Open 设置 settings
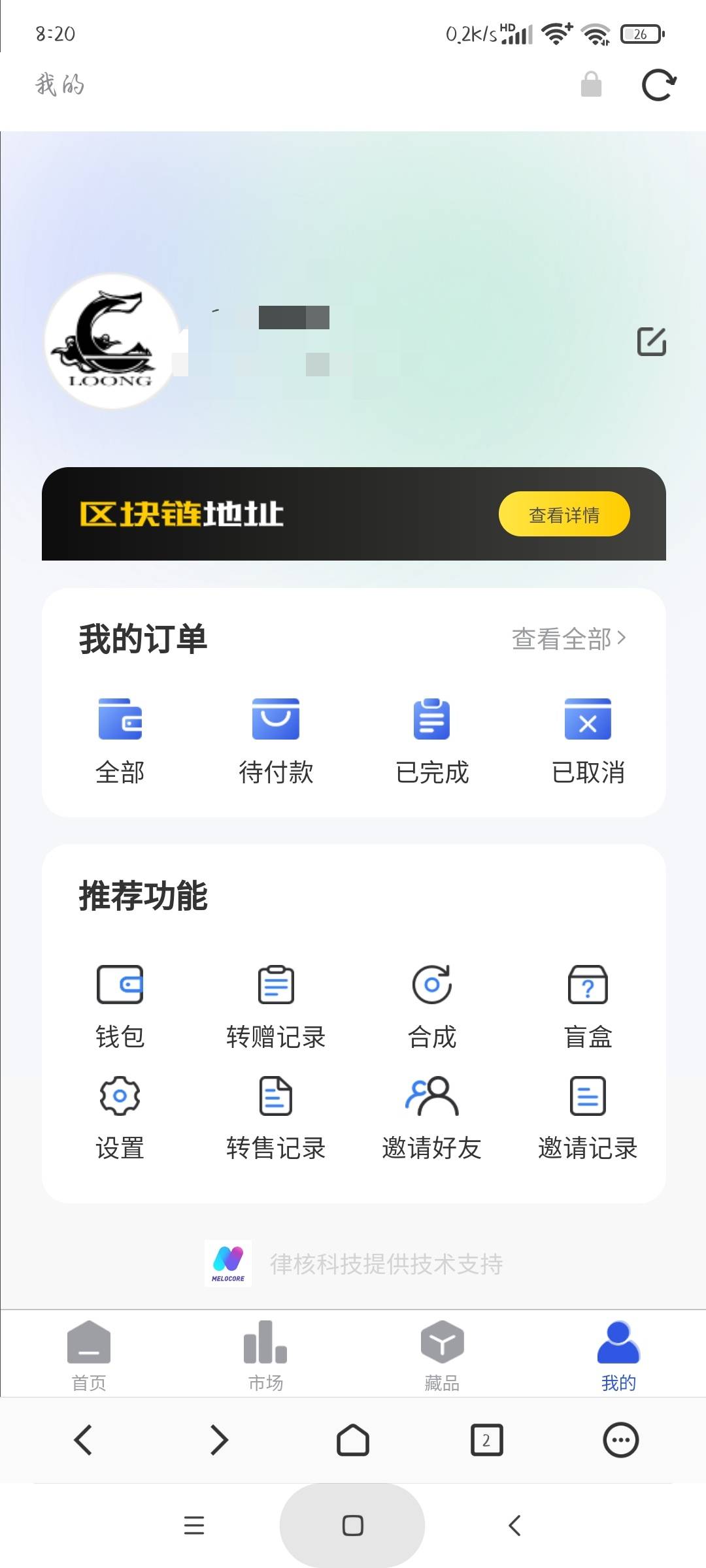Image resolution: width=706 pixels, height=1568 pixels. click(120, 1118)
